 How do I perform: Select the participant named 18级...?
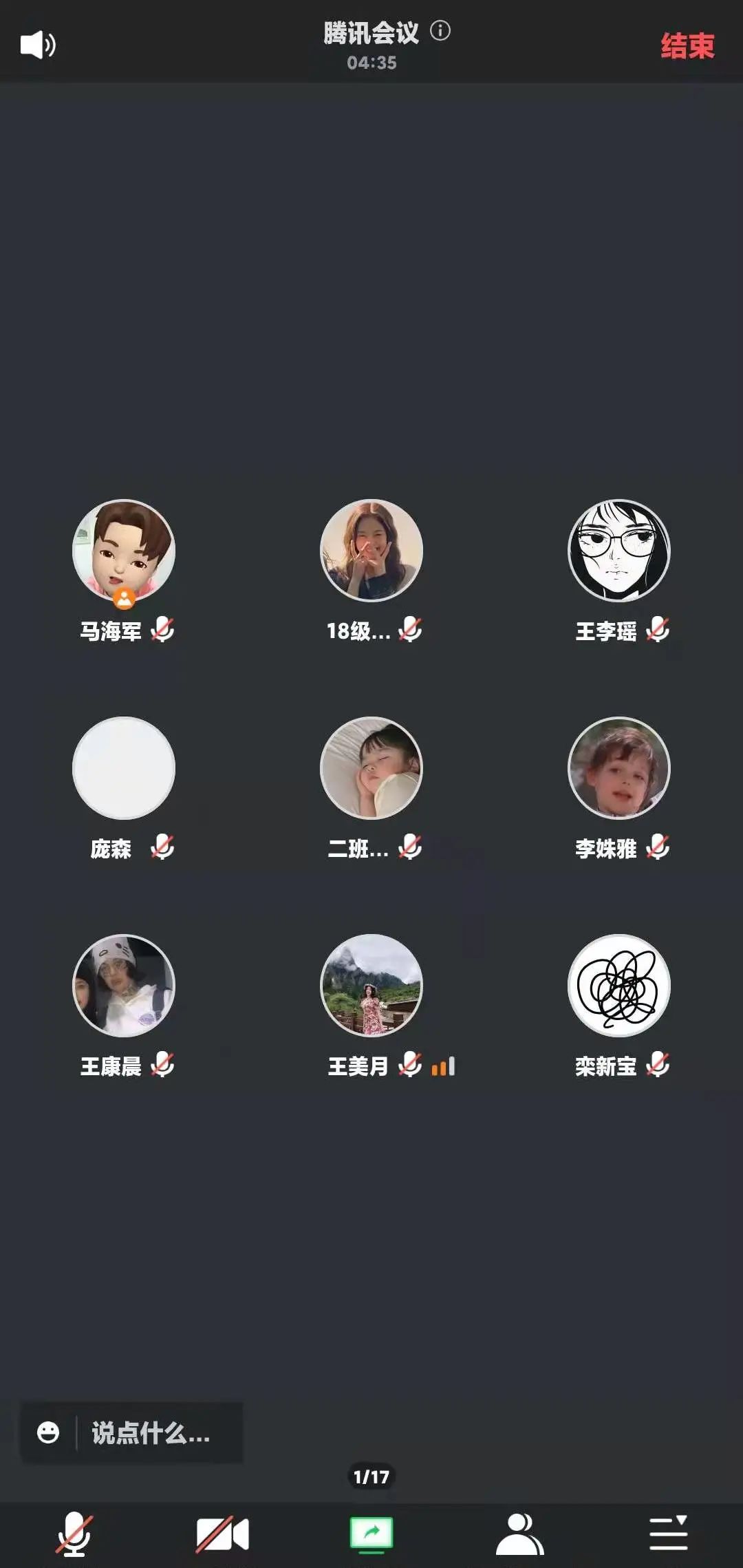(371, 551)
